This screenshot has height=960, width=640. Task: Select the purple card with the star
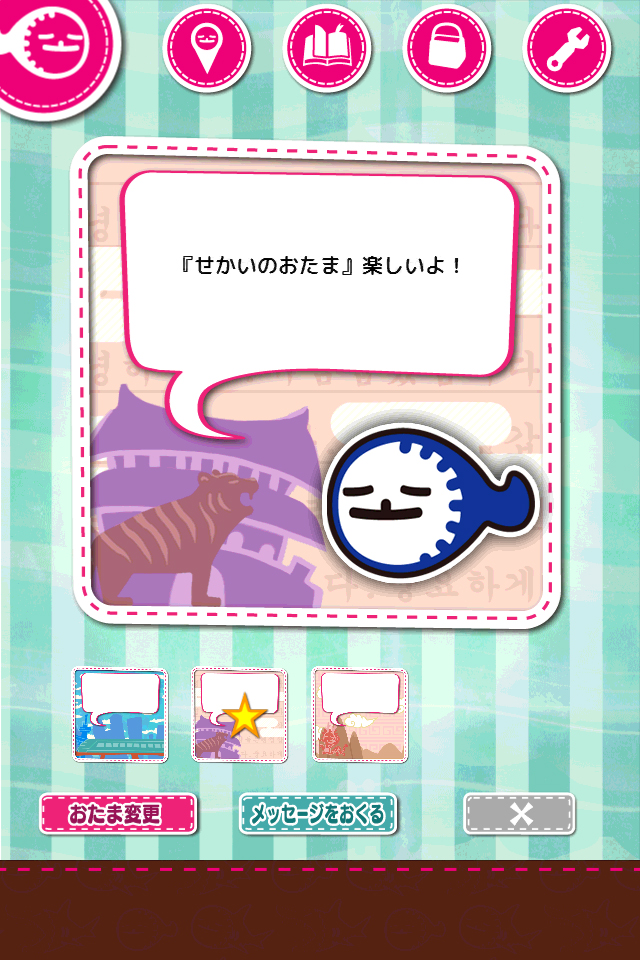[240, 715]
